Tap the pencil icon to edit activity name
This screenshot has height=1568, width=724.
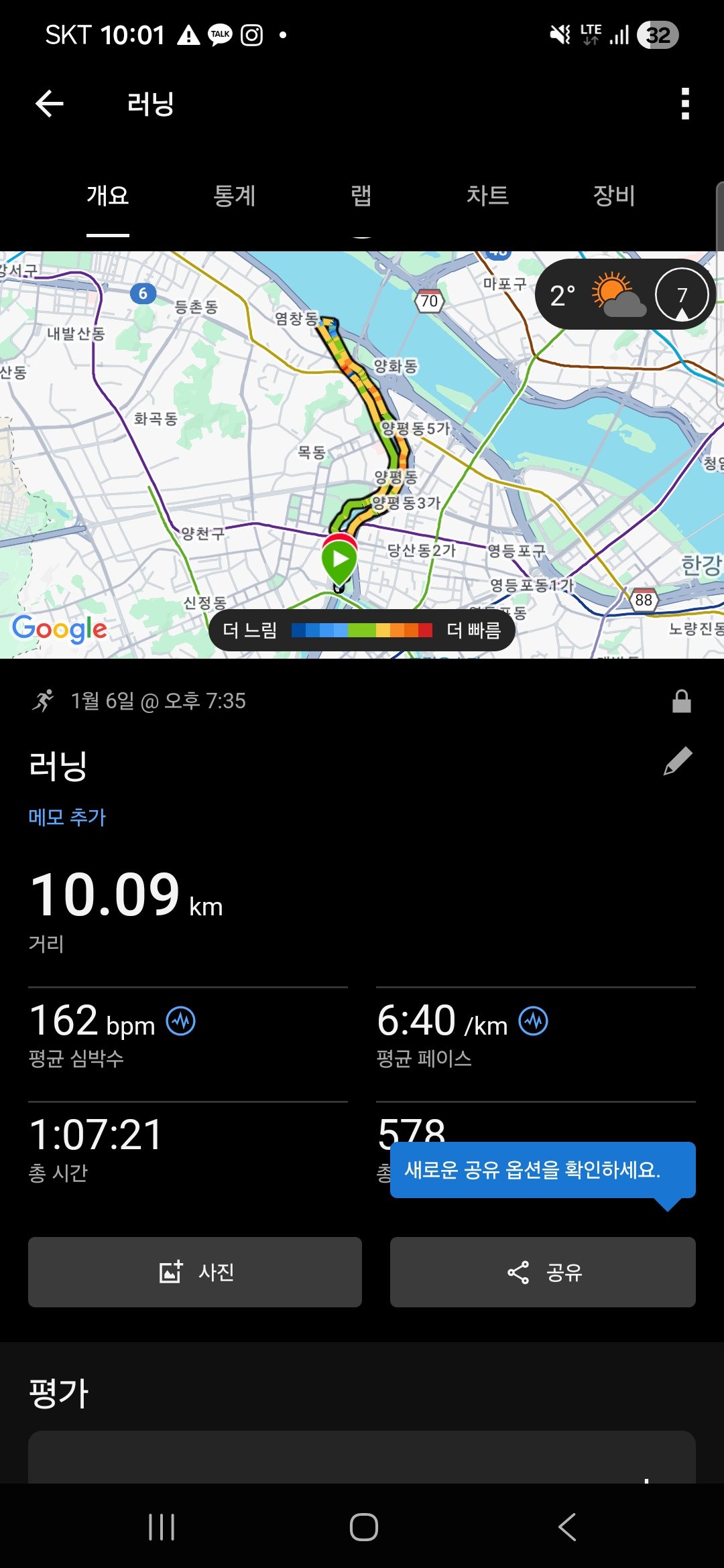click(x=678, y=761)
